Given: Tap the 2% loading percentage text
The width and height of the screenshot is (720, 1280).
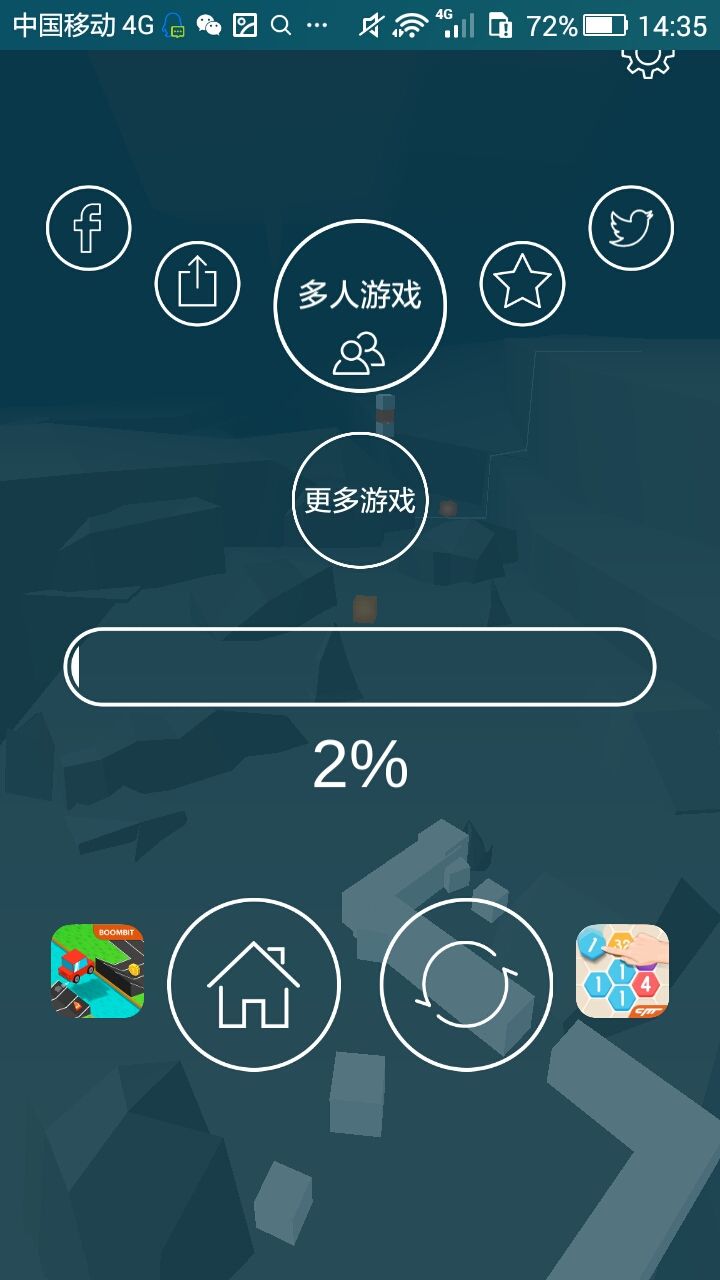Looking at the screenshot, I should coord(360,765).
